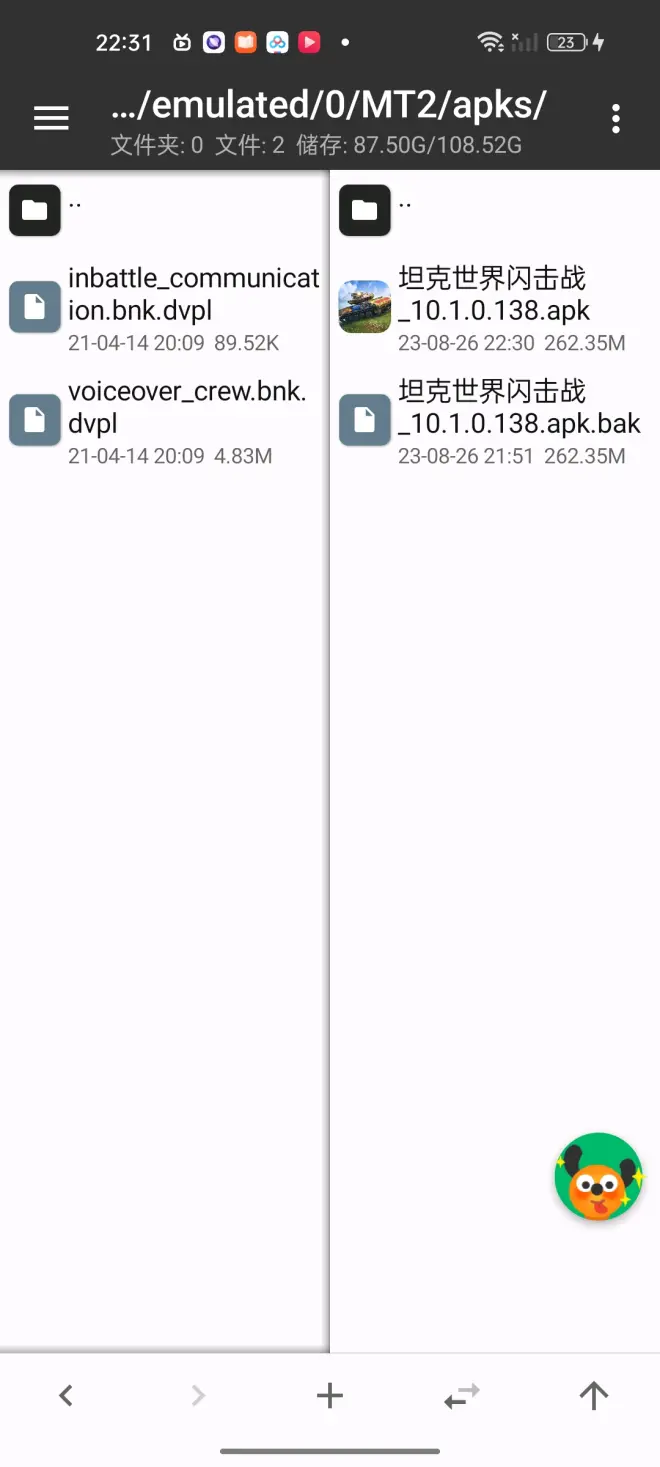Open 坦克世界闪击战_10.1.0.138.apk

[x=495, y=307]
